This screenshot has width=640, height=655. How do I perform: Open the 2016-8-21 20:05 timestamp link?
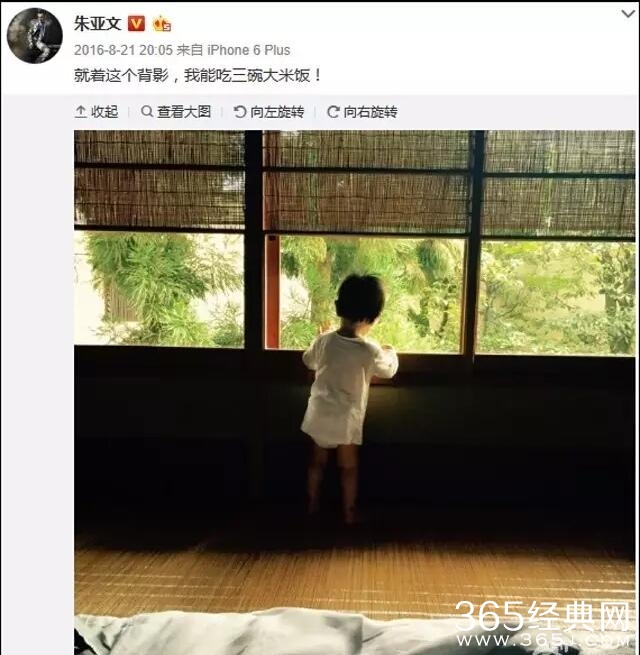(123, 49)
